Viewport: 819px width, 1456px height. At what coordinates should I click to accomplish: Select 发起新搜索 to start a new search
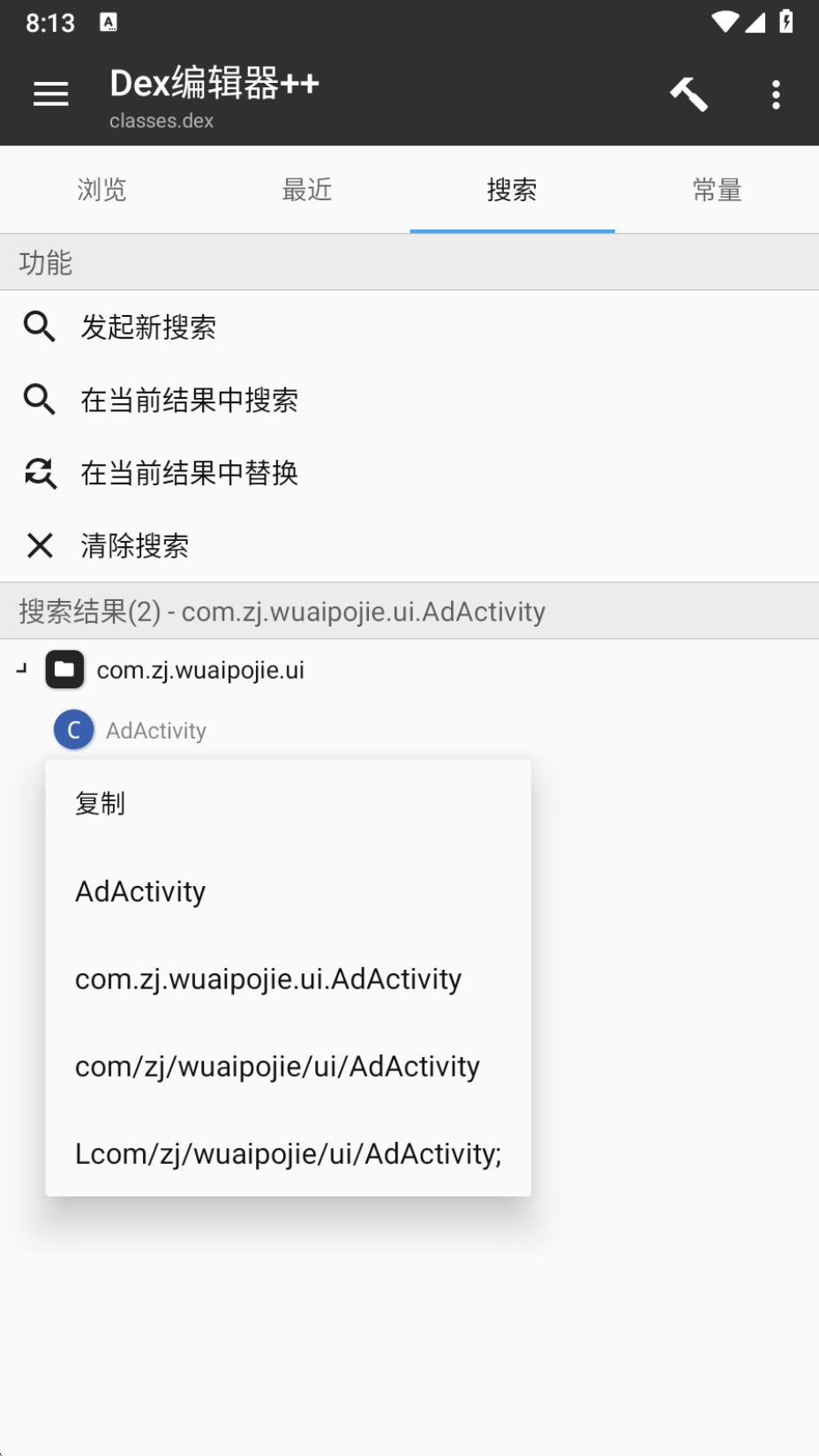pos(148,327)
